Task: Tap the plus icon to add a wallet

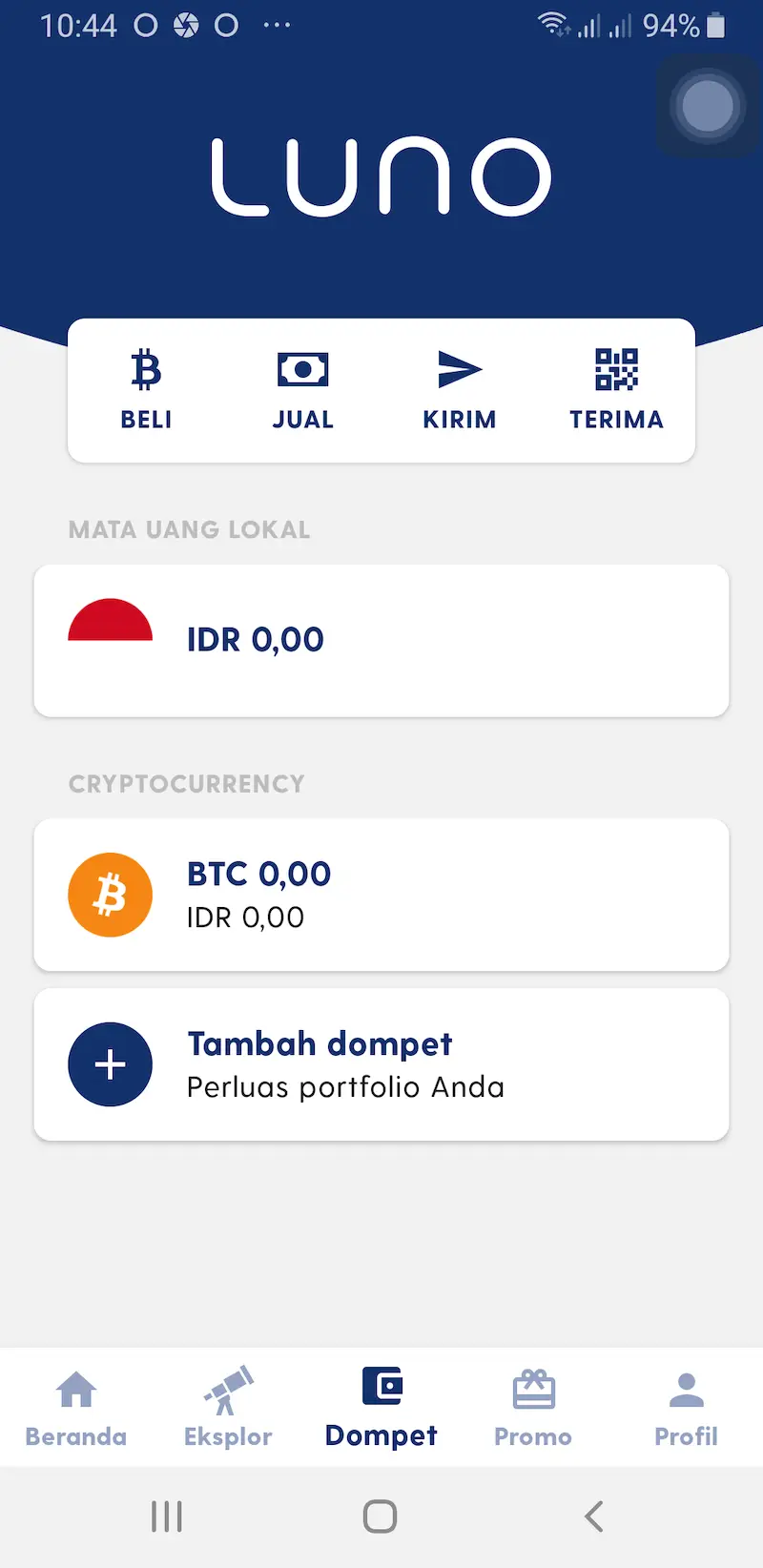Action: click(x=111, y=1064)
